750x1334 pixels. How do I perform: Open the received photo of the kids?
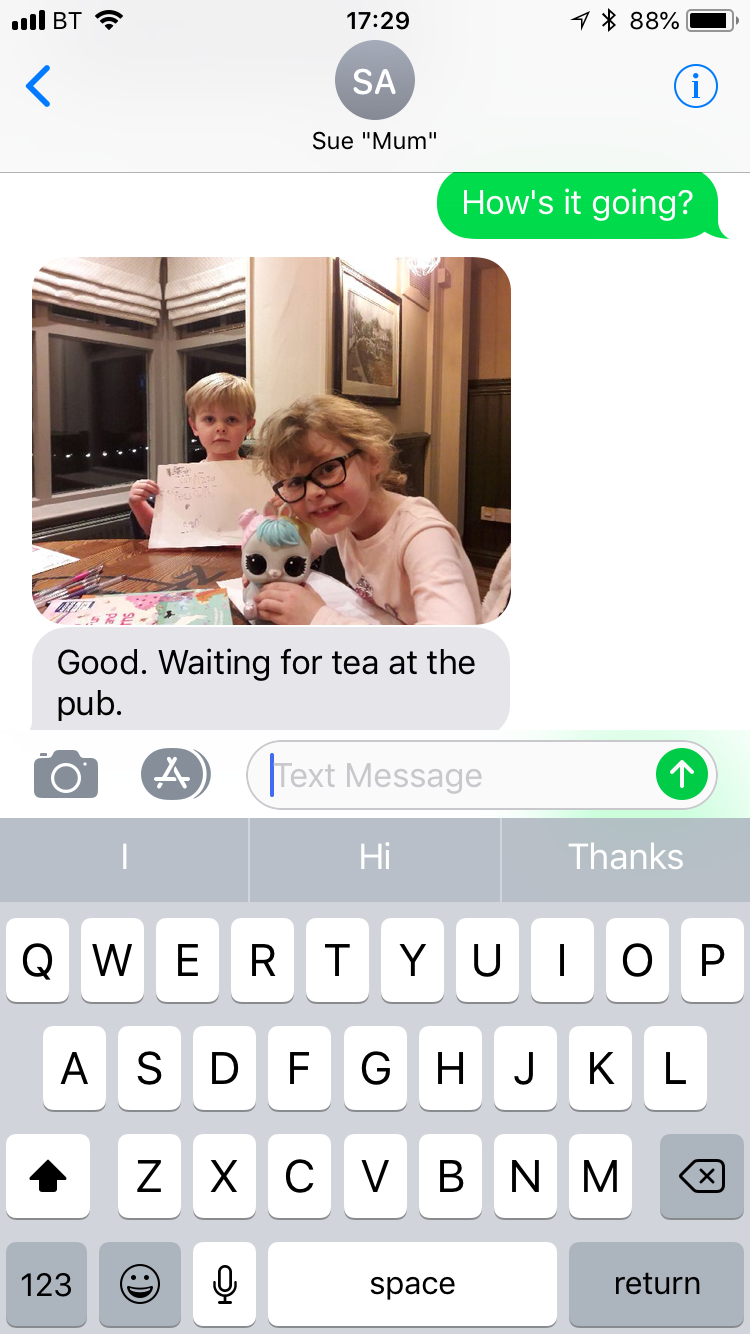271,441
